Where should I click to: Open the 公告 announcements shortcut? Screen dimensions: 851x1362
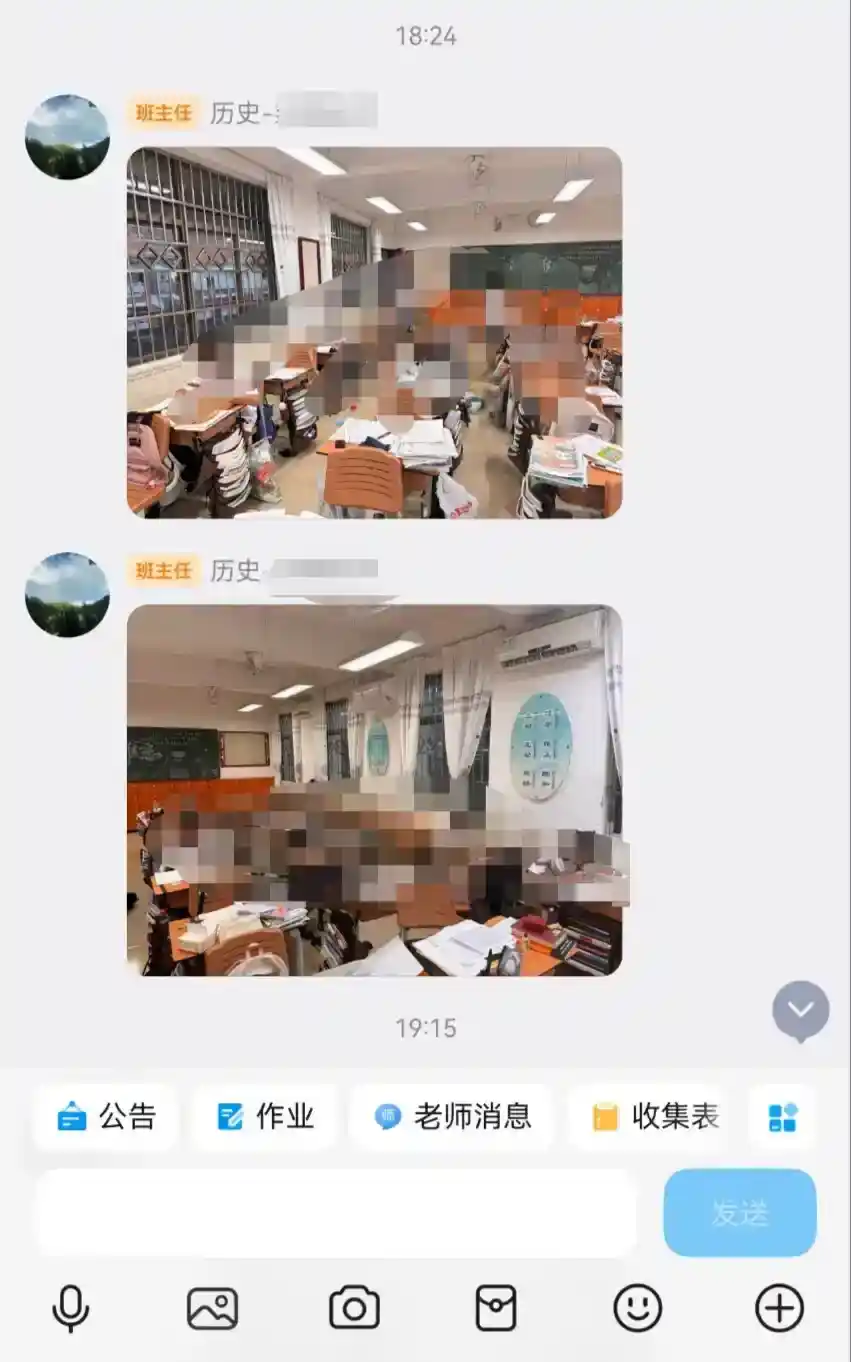[x=106, y=1116]
